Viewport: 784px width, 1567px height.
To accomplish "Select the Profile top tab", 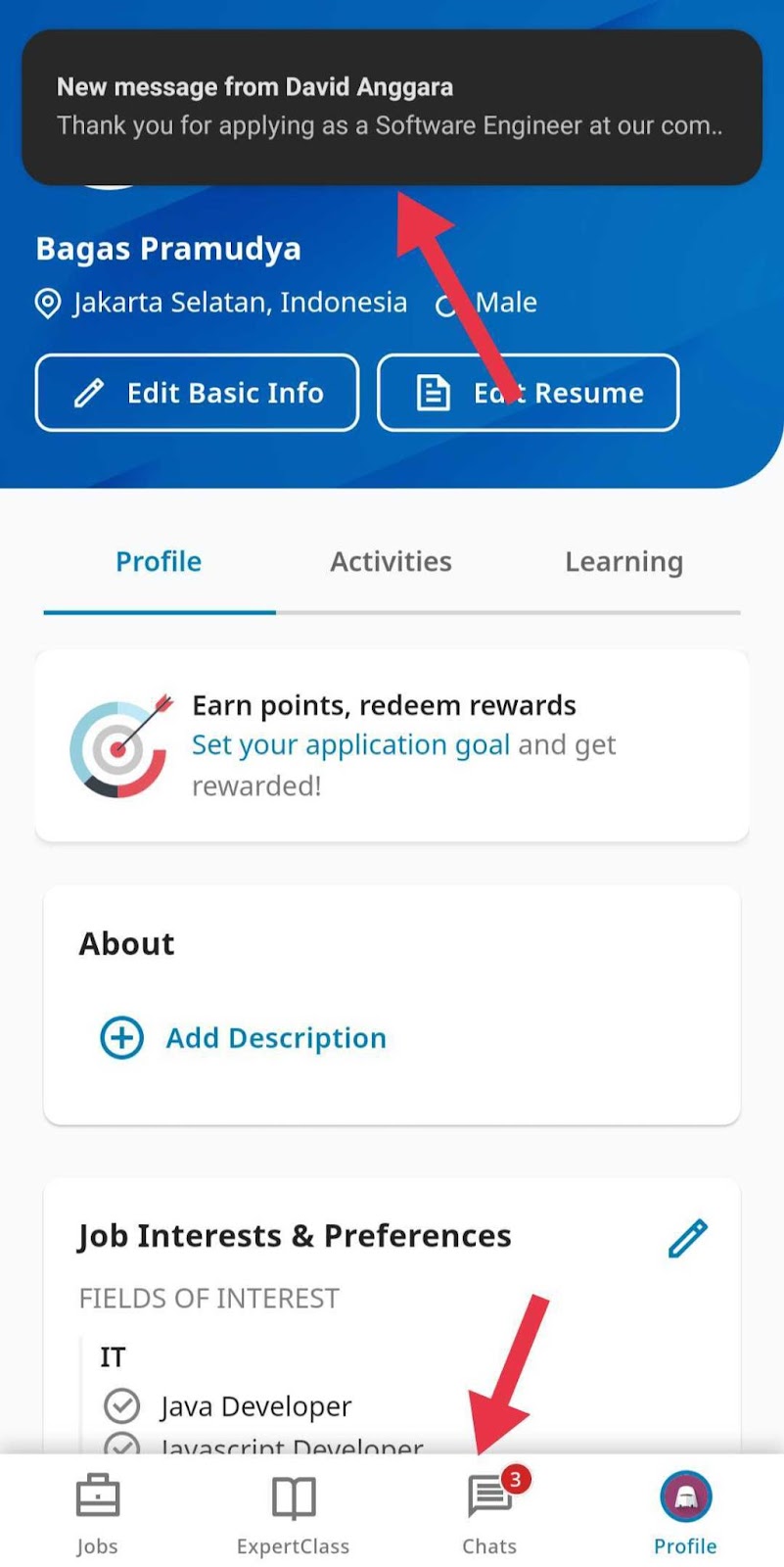I will (159, 561).
